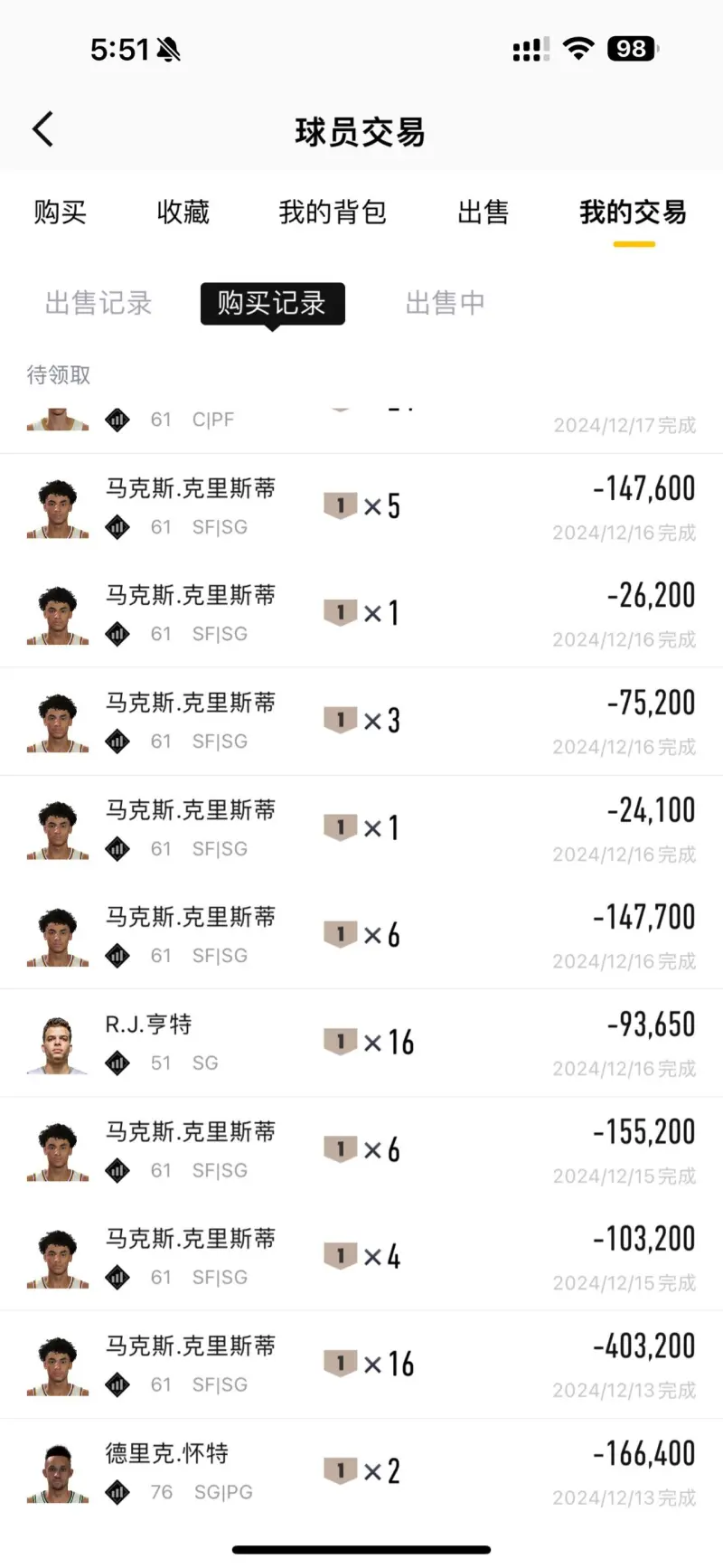Screen dimensions: 723x1568
Task: Open the 马克斯.克里斯蒂 record for -403,200
Action: tap(361, 1364)
